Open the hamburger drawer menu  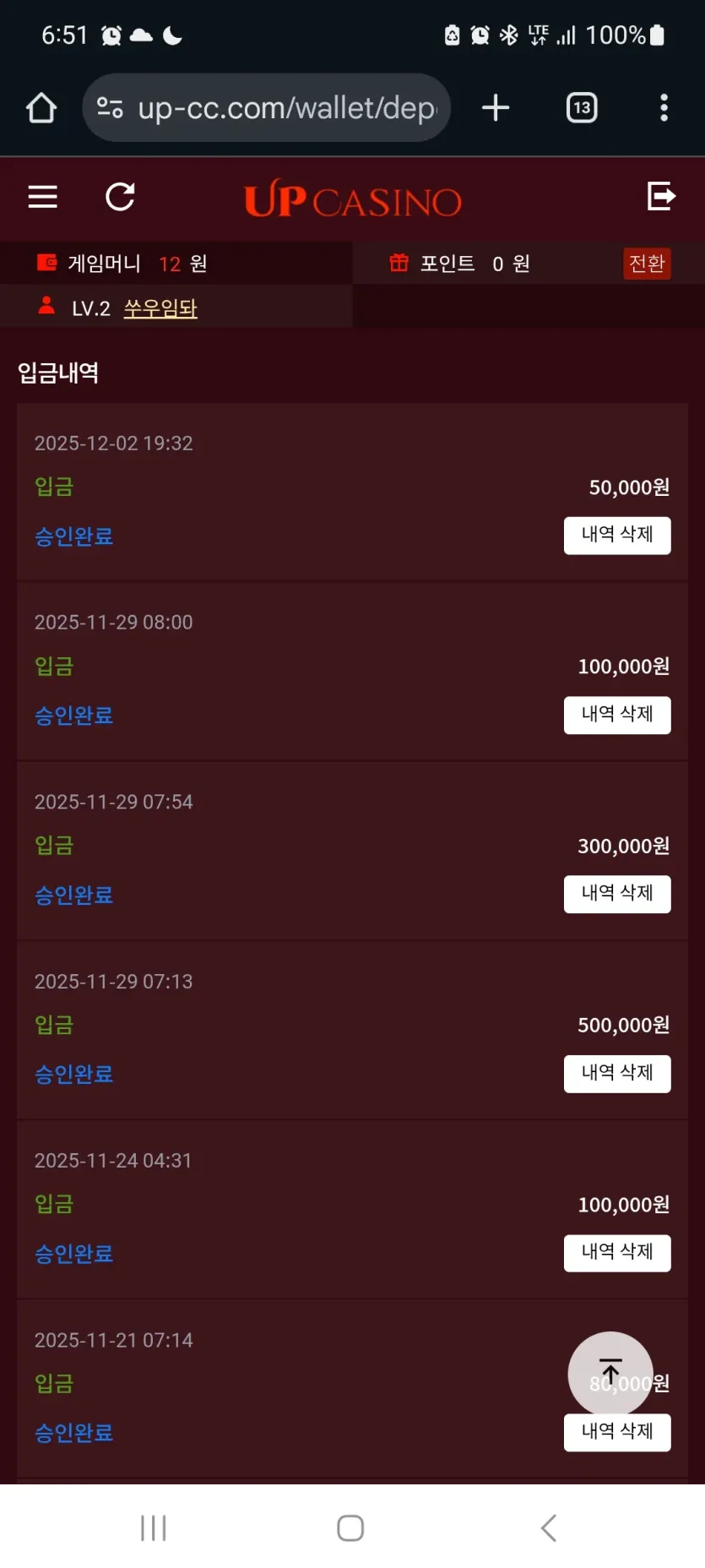click(x=43, y=197)
